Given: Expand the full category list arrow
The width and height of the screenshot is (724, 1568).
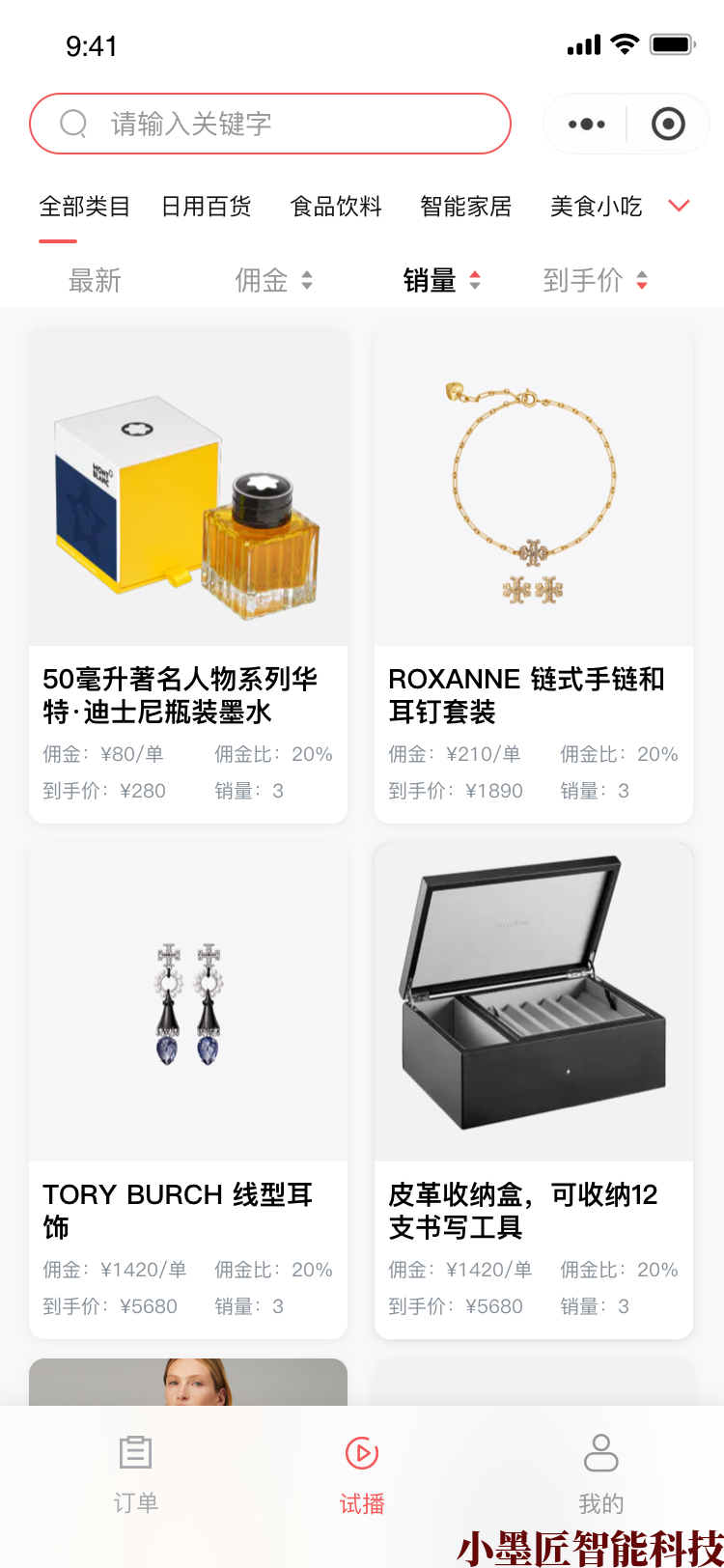Looking at the screenshot, I should tap(680, 206).
